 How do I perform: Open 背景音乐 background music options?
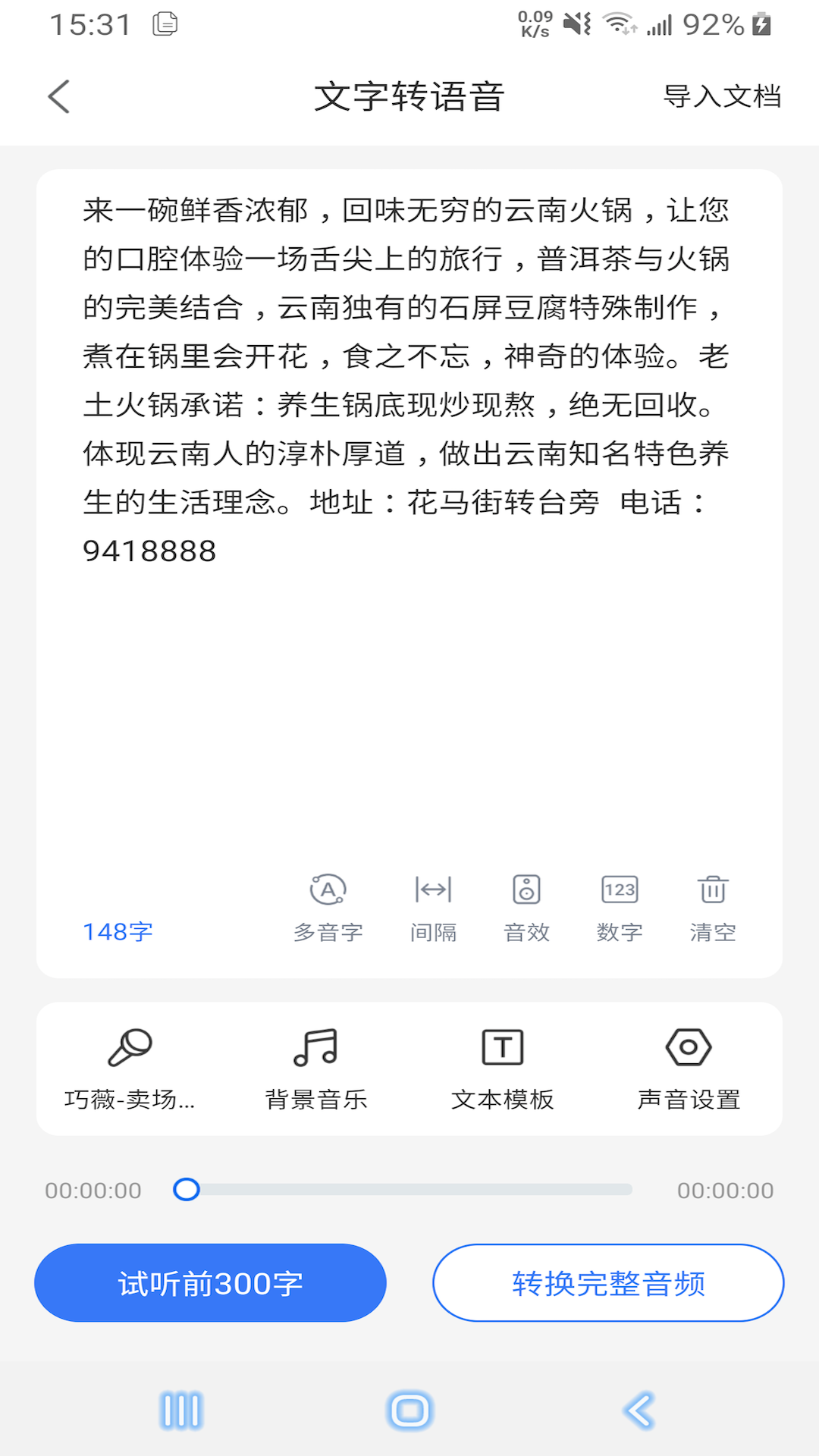click(x=316, y=1068)
